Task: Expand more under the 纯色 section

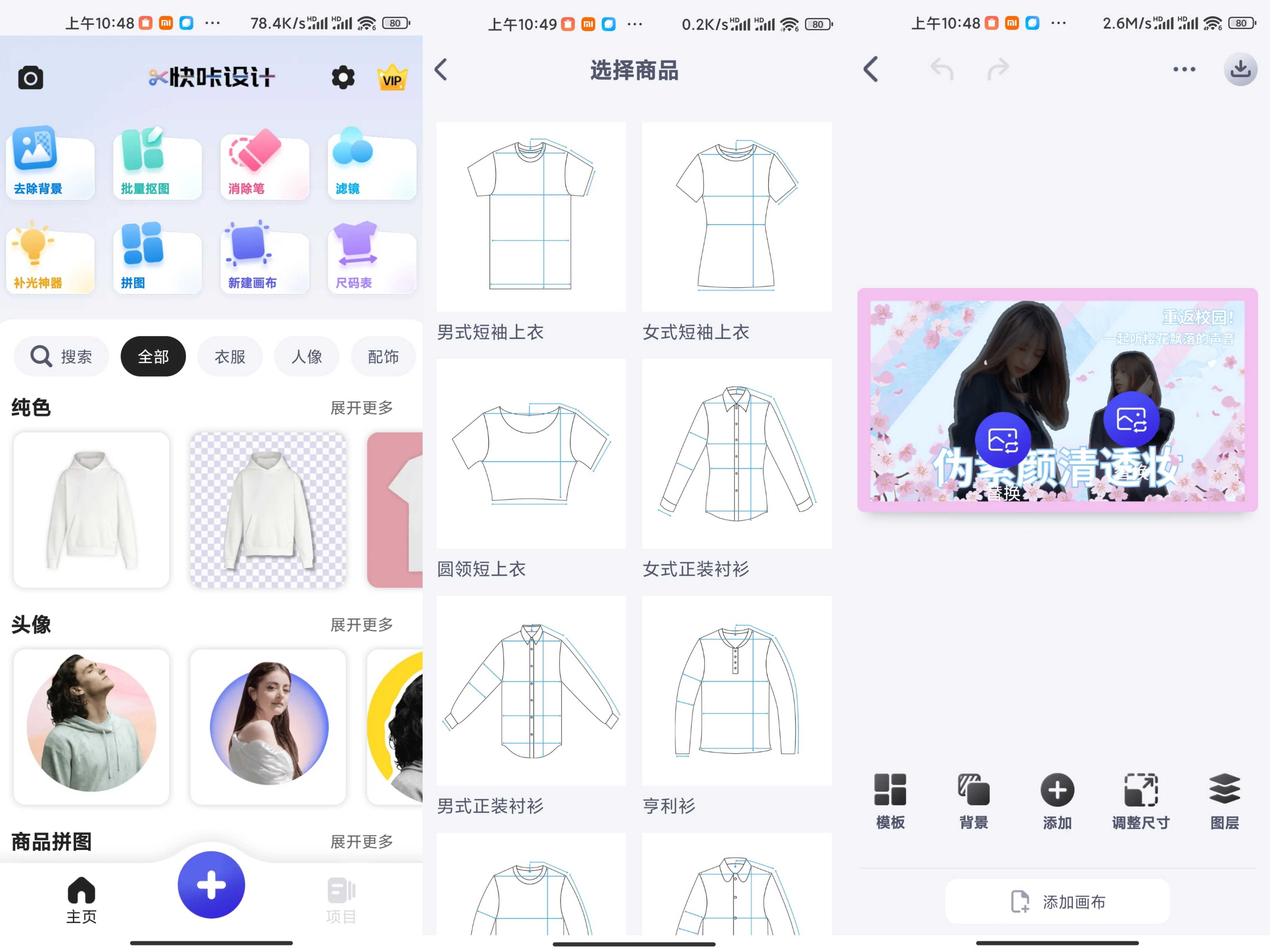Action: (x=361, y=408)
